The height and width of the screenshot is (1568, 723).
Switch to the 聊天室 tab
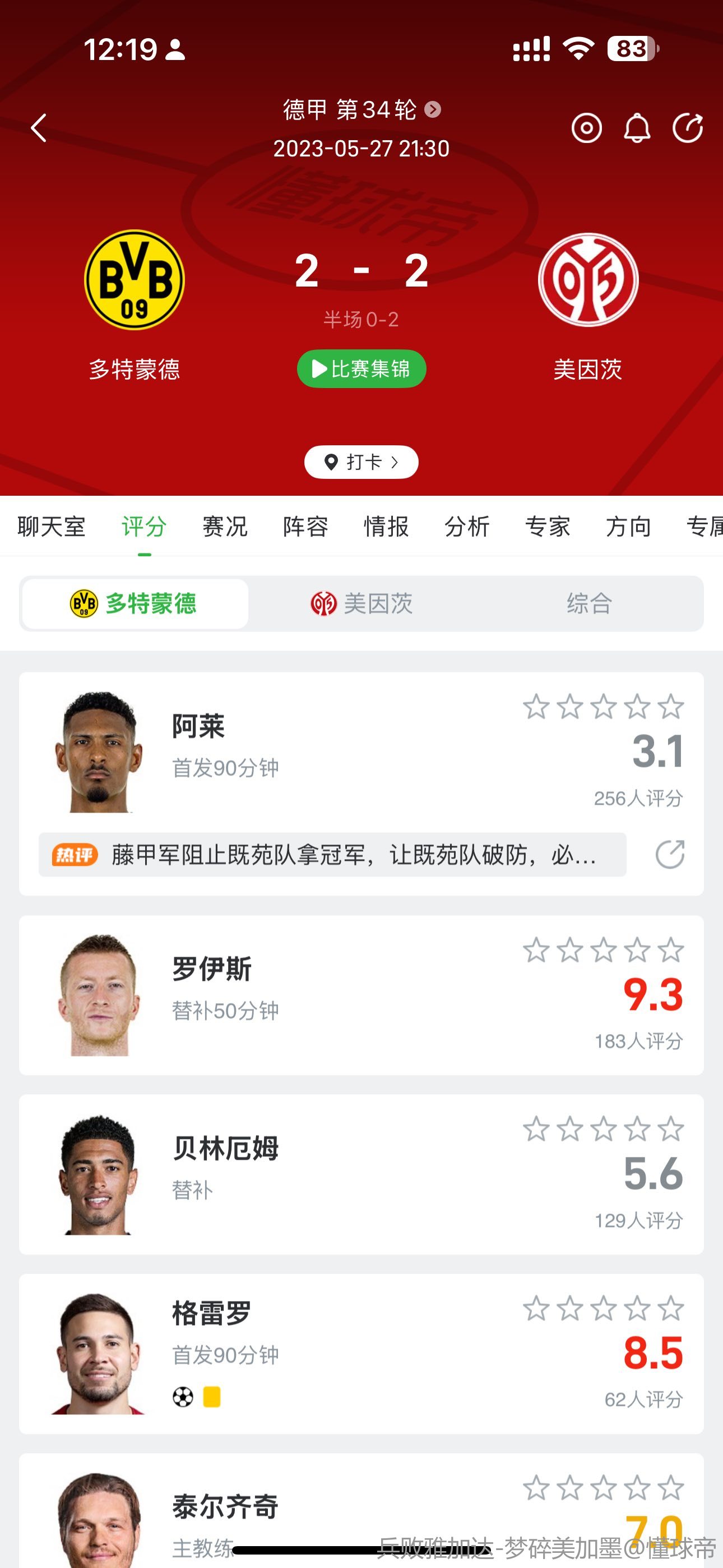click(x=52, y=527)
